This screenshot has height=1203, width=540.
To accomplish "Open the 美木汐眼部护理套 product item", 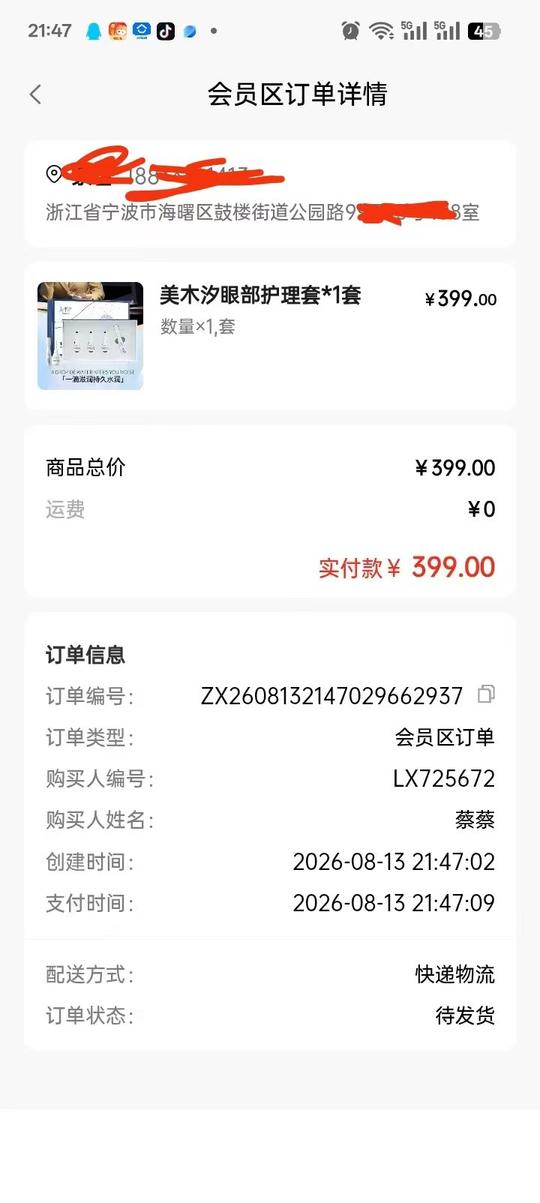I will tap(270, 336).
